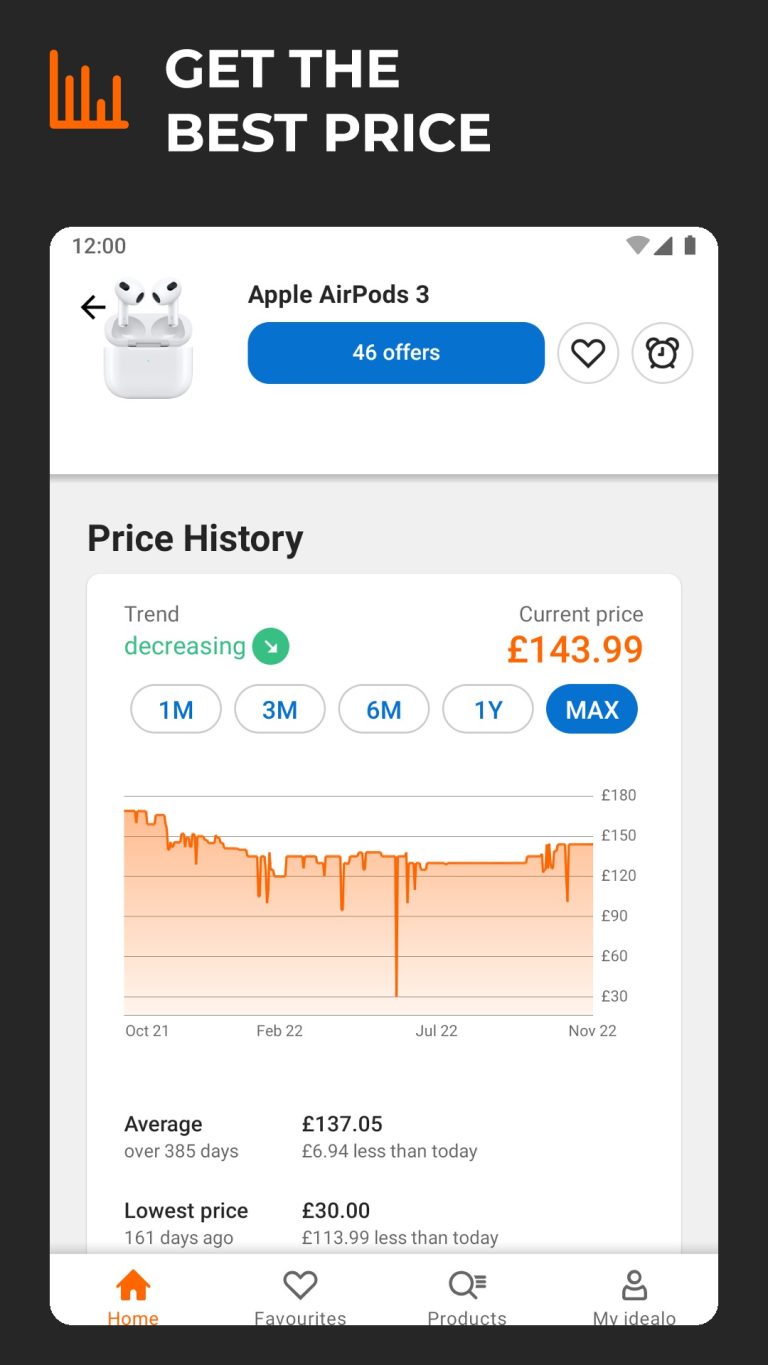Tap the Lowest price £30.00 entry
Viewport: 768px width, 1365px height.
[336, 1210]
